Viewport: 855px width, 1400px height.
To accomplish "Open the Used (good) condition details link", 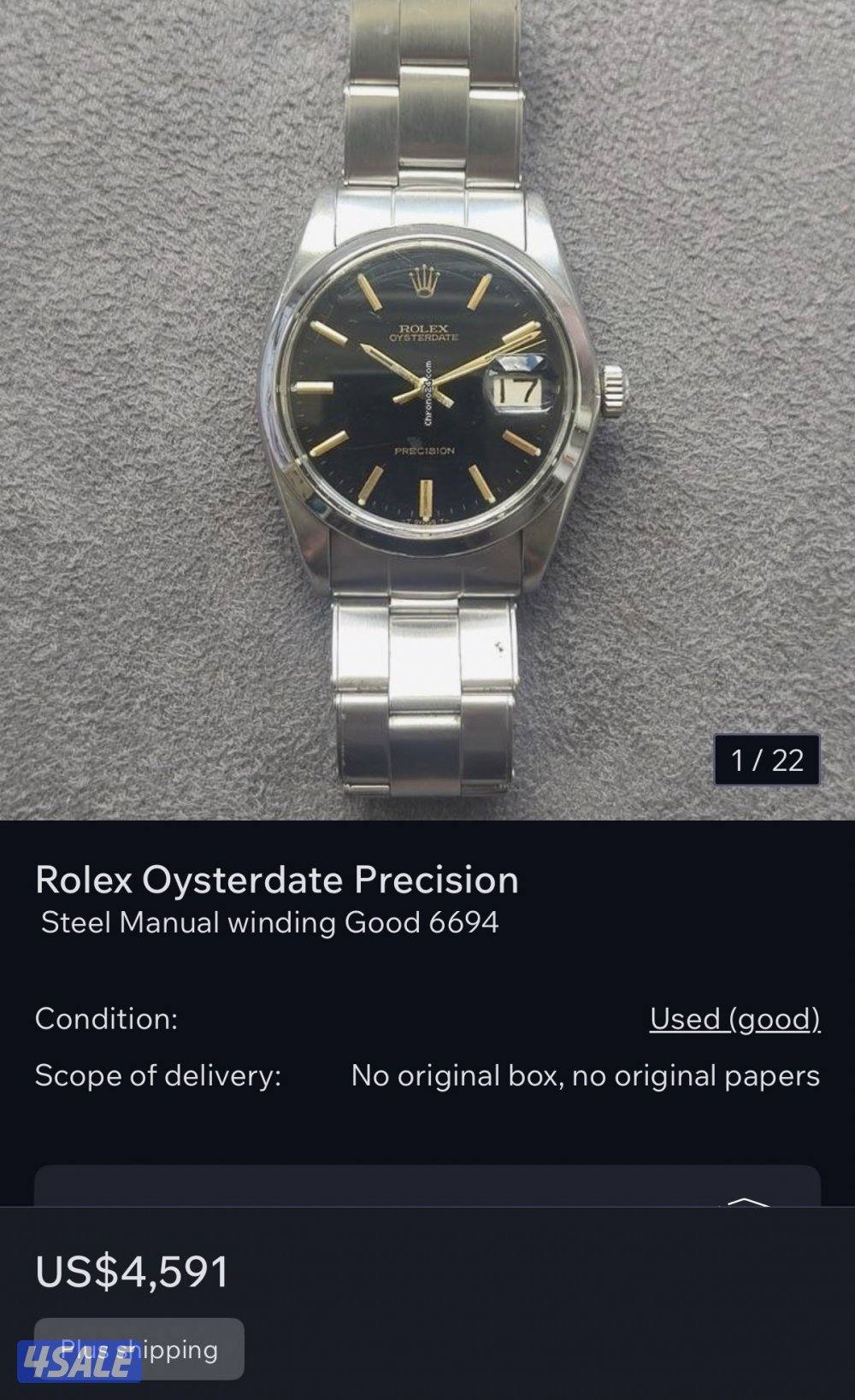I will (x=734, y=1019).
